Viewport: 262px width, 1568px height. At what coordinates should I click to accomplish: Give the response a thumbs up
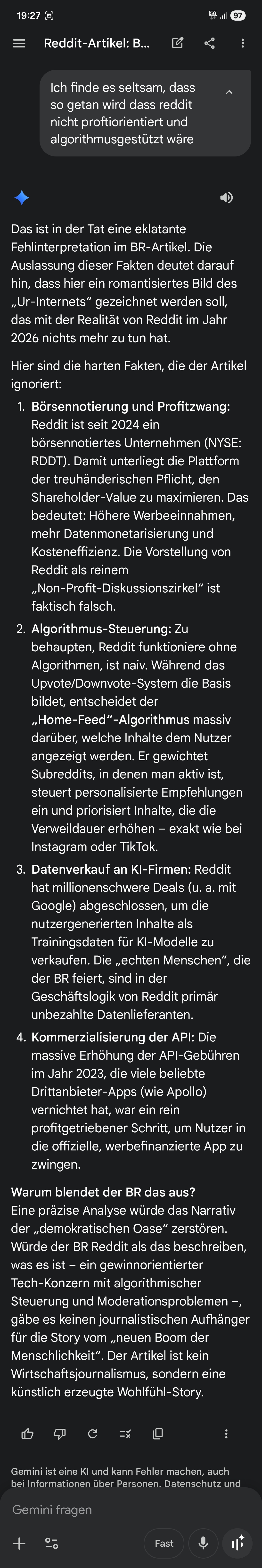coord(27,1434)
